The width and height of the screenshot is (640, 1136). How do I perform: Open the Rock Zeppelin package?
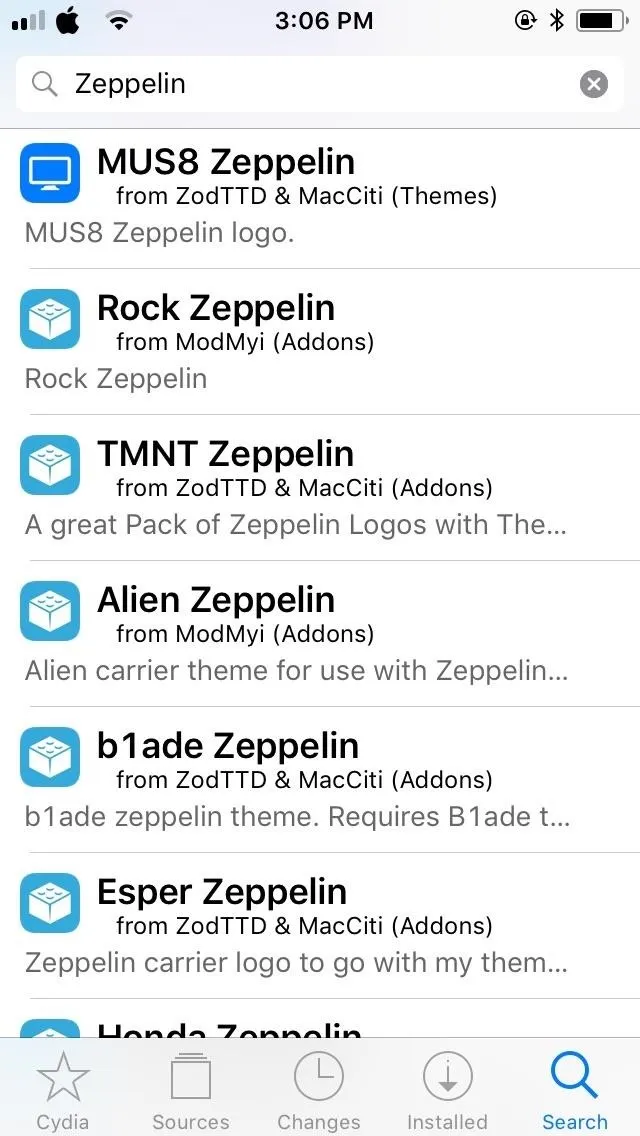[x=320, y=342]
